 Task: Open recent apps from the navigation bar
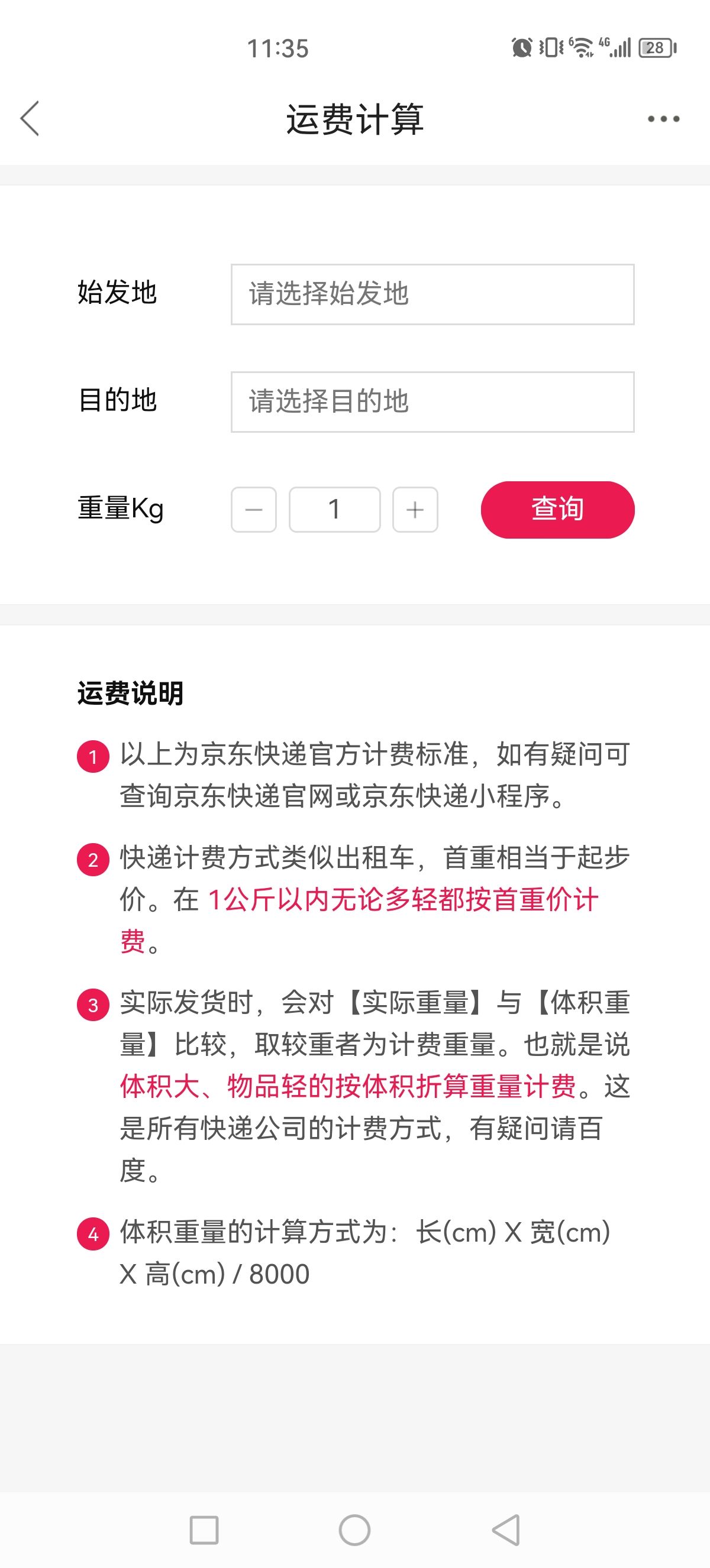tap(204, 1530)
